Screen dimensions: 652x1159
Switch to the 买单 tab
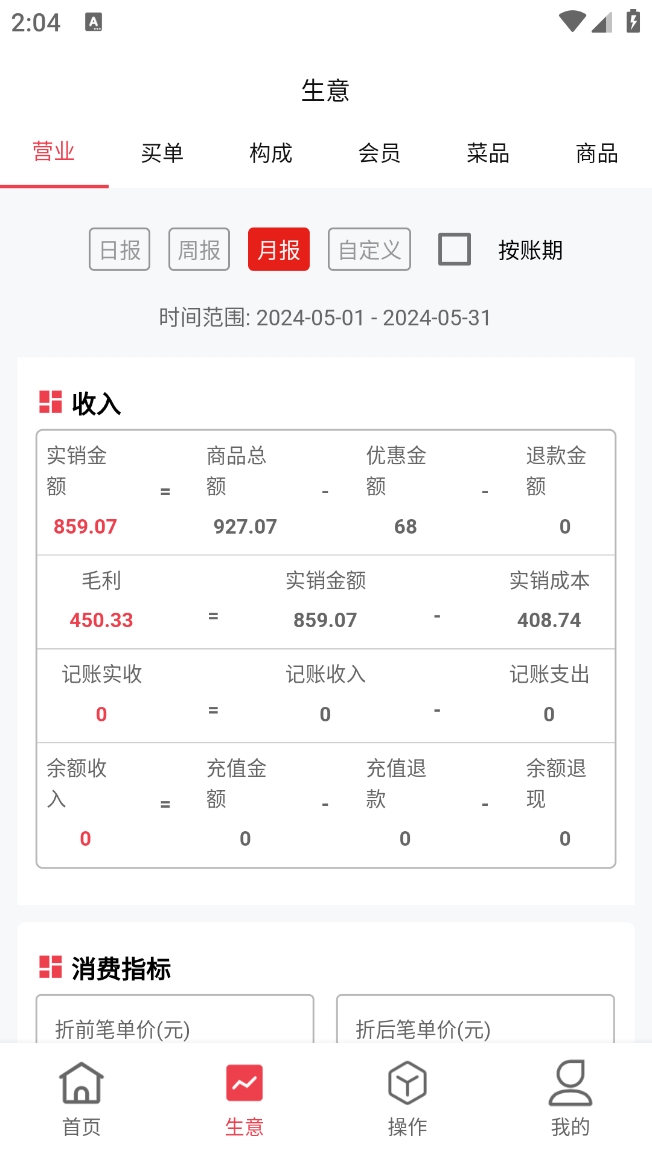tap(162, 153)
